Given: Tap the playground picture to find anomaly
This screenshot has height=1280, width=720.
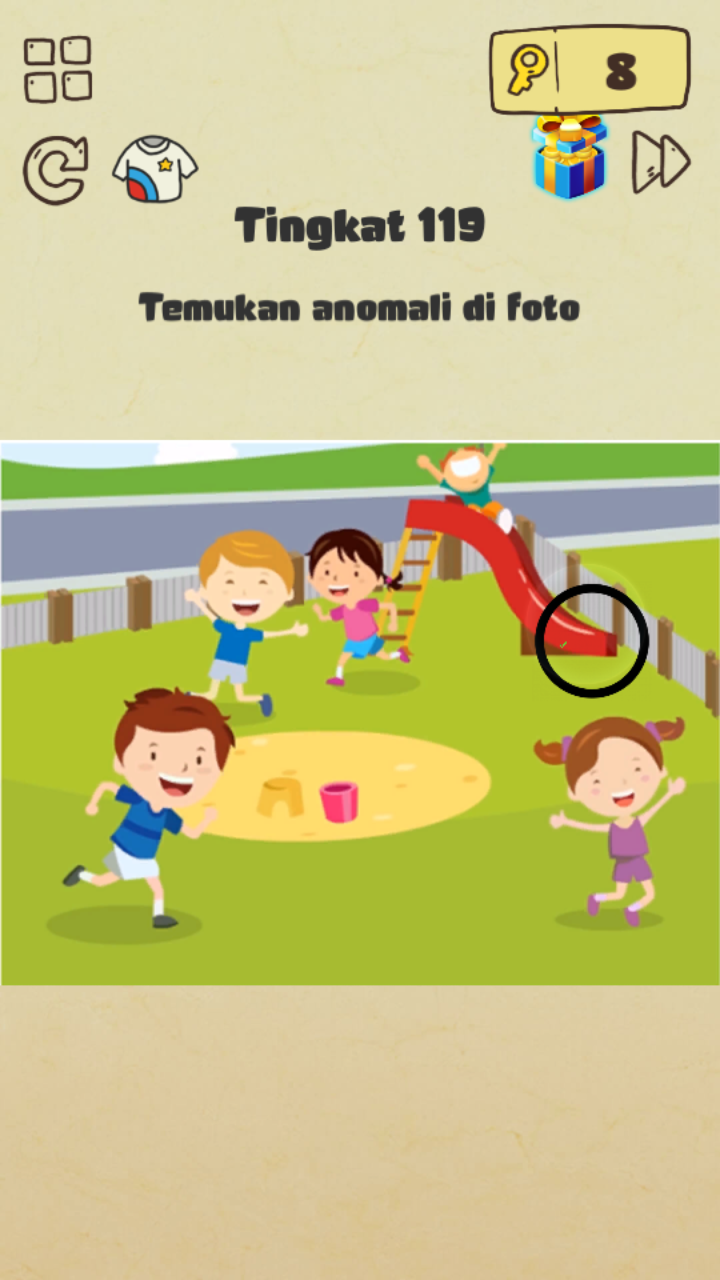Looking at the screenshot, I should click(x=360, y=712).
